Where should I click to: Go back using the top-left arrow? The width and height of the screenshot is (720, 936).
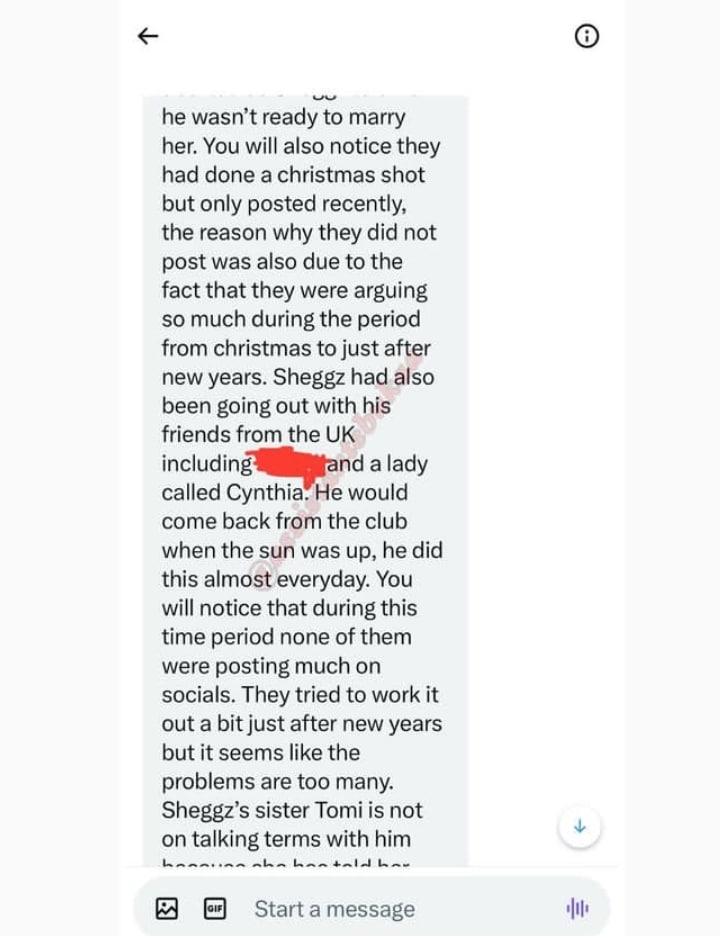pos(148,36)
